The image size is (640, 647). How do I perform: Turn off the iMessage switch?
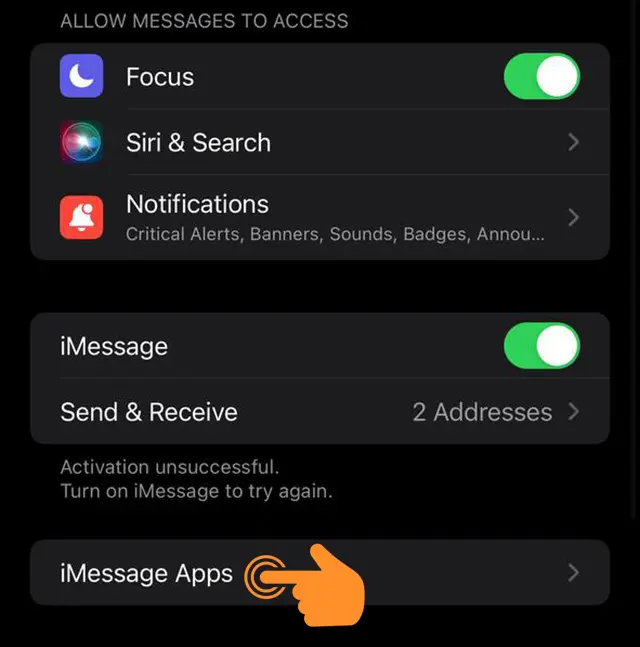[542, 347]
